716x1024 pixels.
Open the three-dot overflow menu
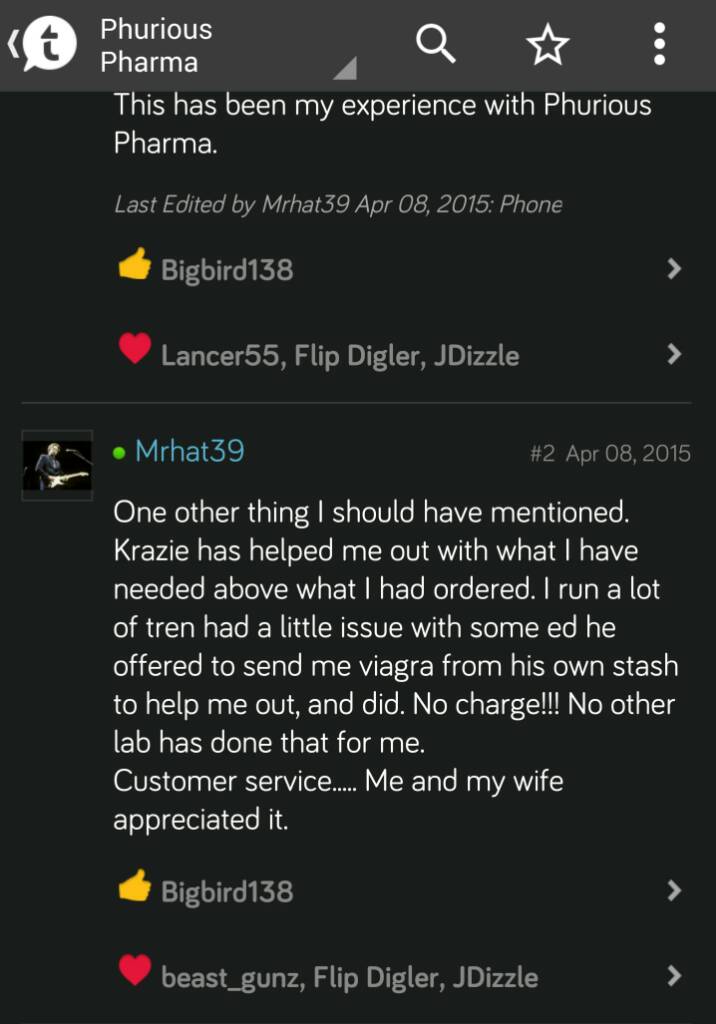point(659,45)
